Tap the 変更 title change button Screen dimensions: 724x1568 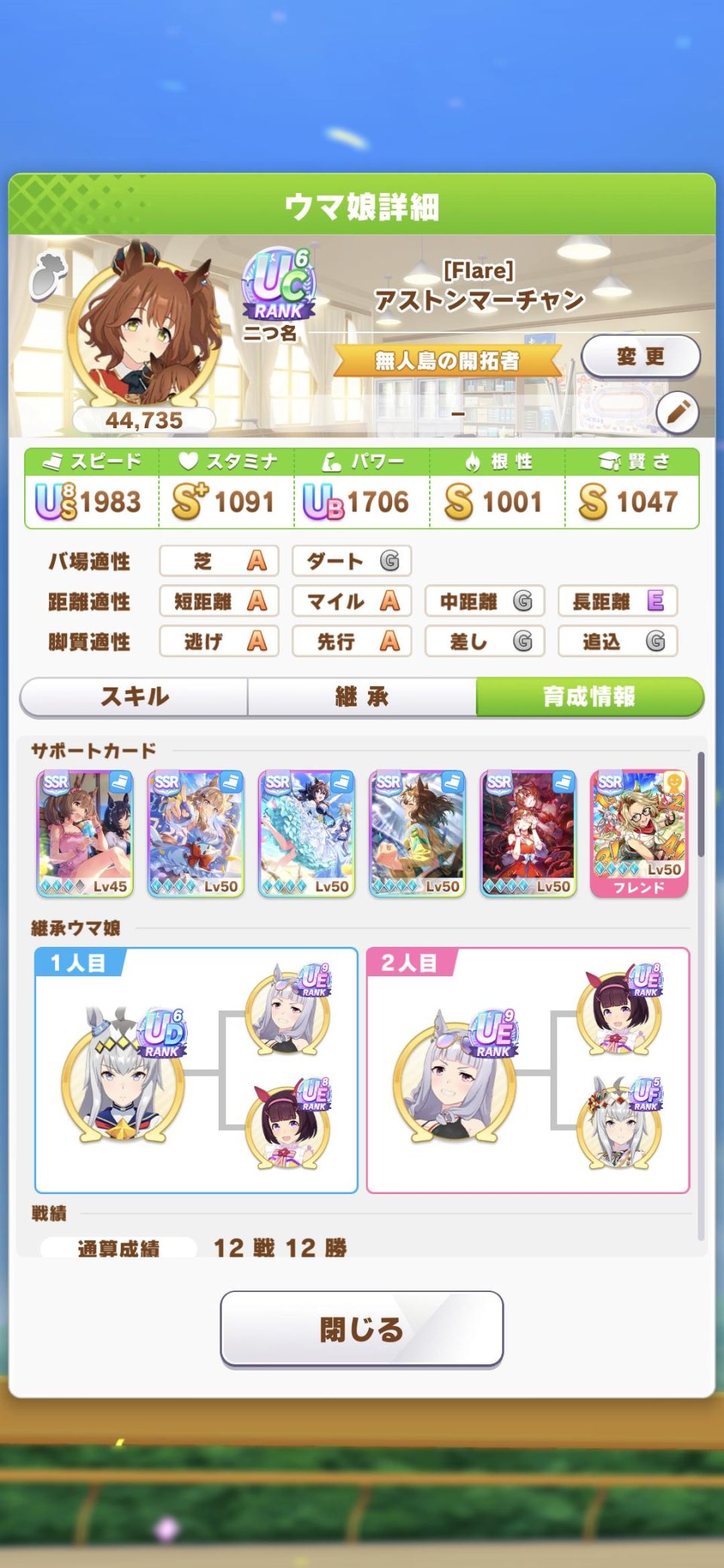[640, 356]
